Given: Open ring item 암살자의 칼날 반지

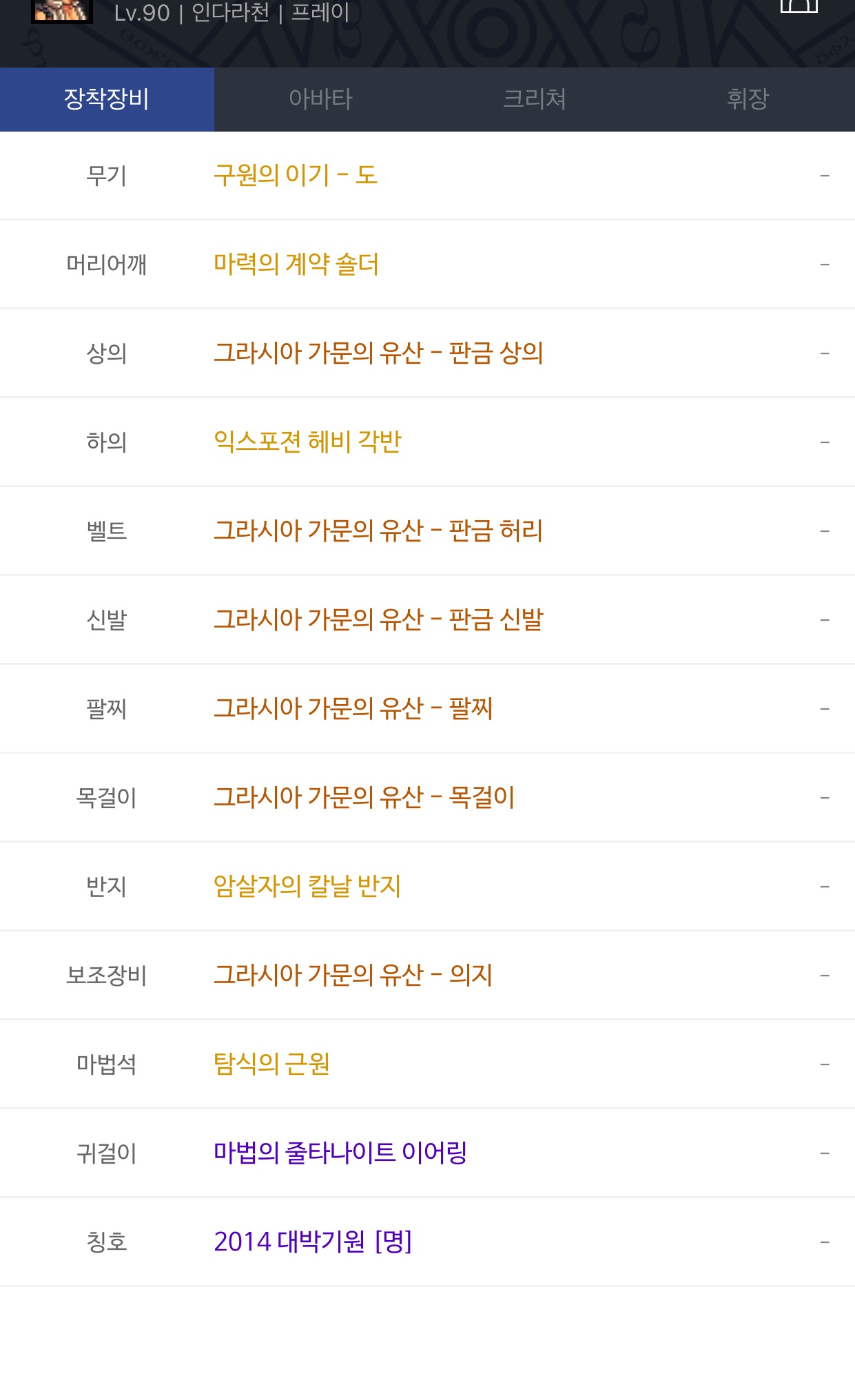Looking at the screenshot, I should pyautogui.click(x=307, y=886).
